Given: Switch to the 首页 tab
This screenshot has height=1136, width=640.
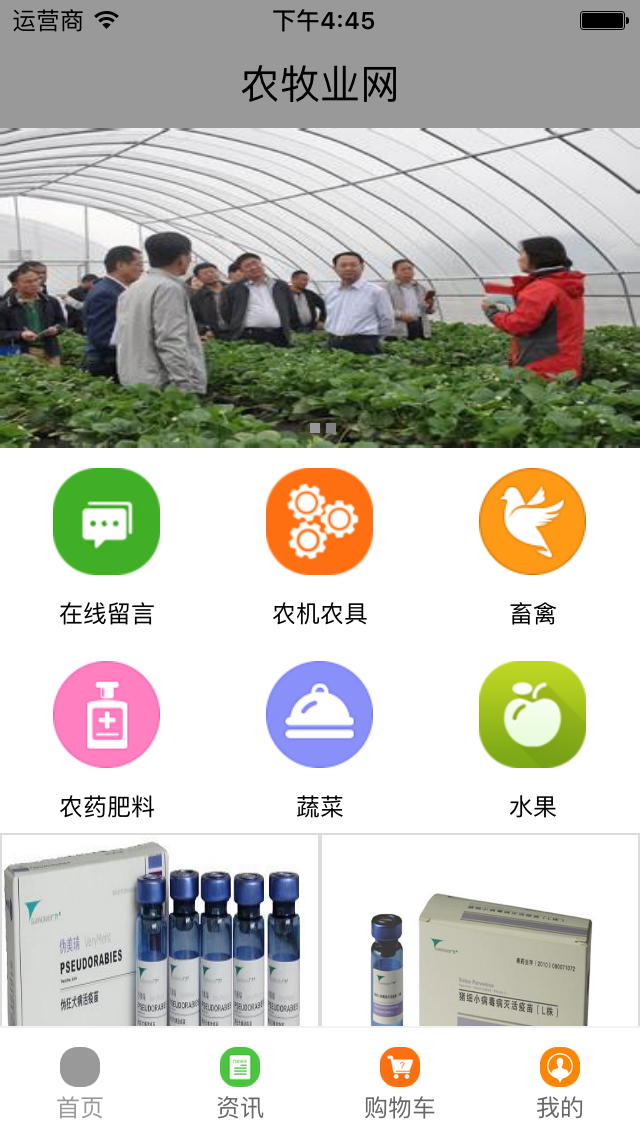Looking at the screenshot, I should (80, 1082).
